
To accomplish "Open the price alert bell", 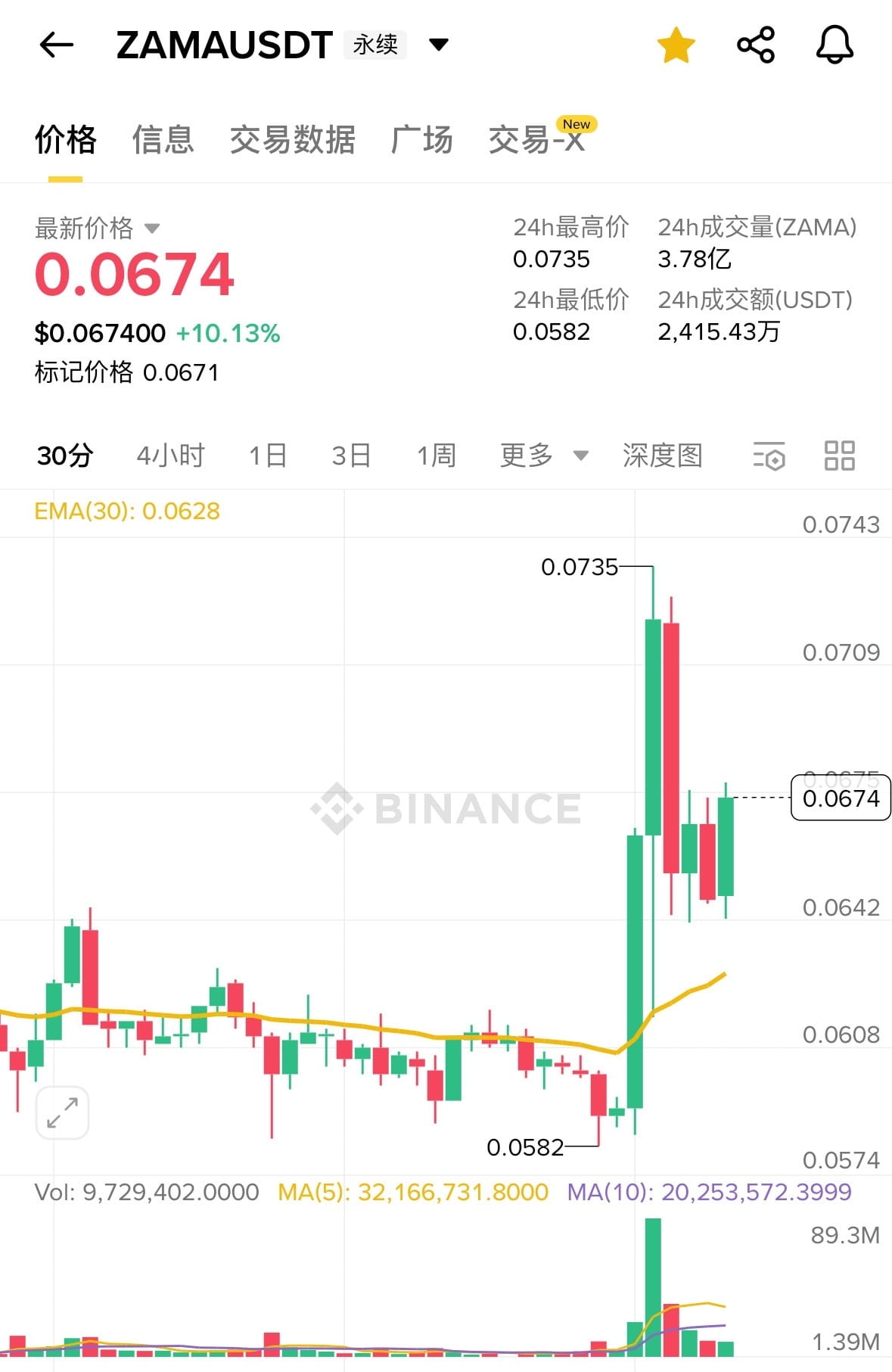I will pyautogui.click(x=835, y=45).
